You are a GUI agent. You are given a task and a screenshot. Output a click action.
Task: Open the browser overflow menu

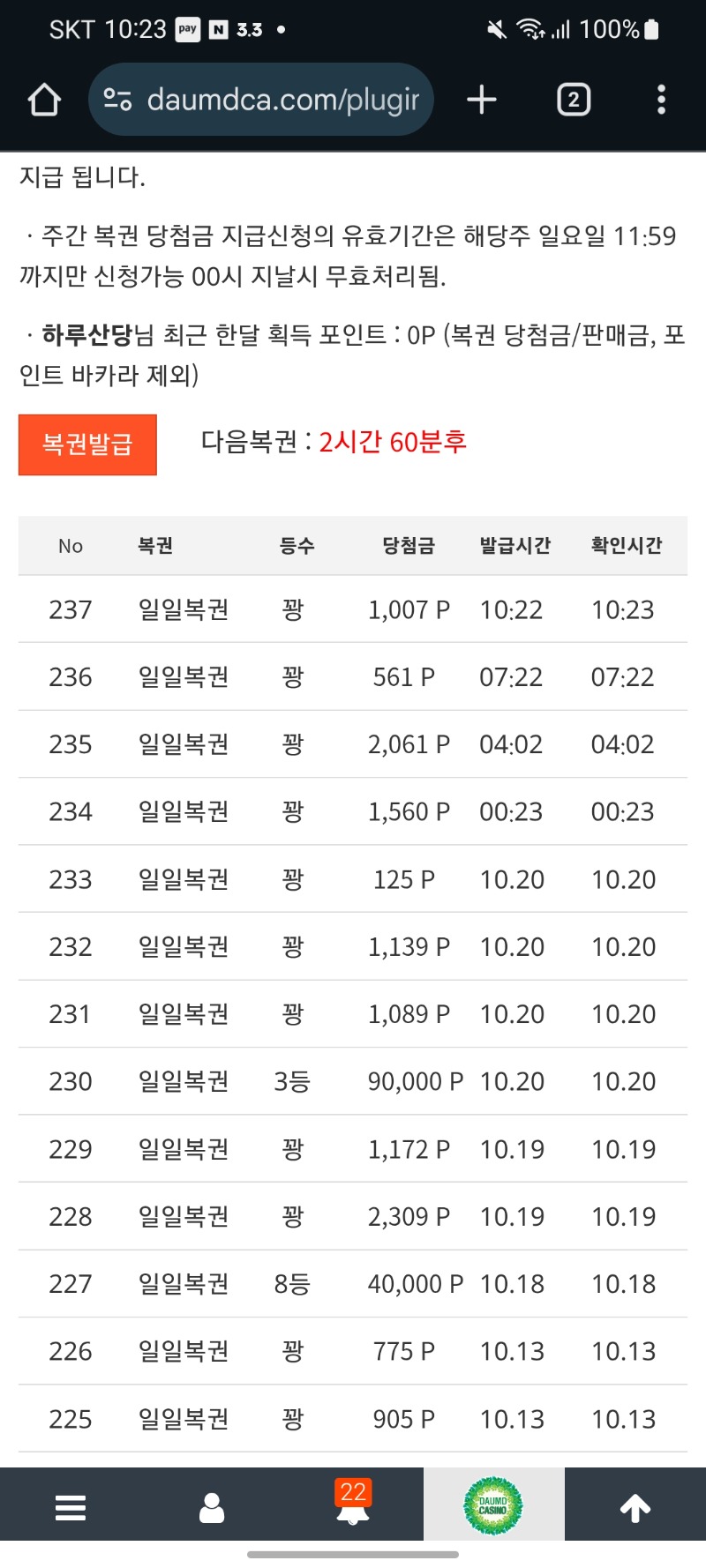[661, 100]
